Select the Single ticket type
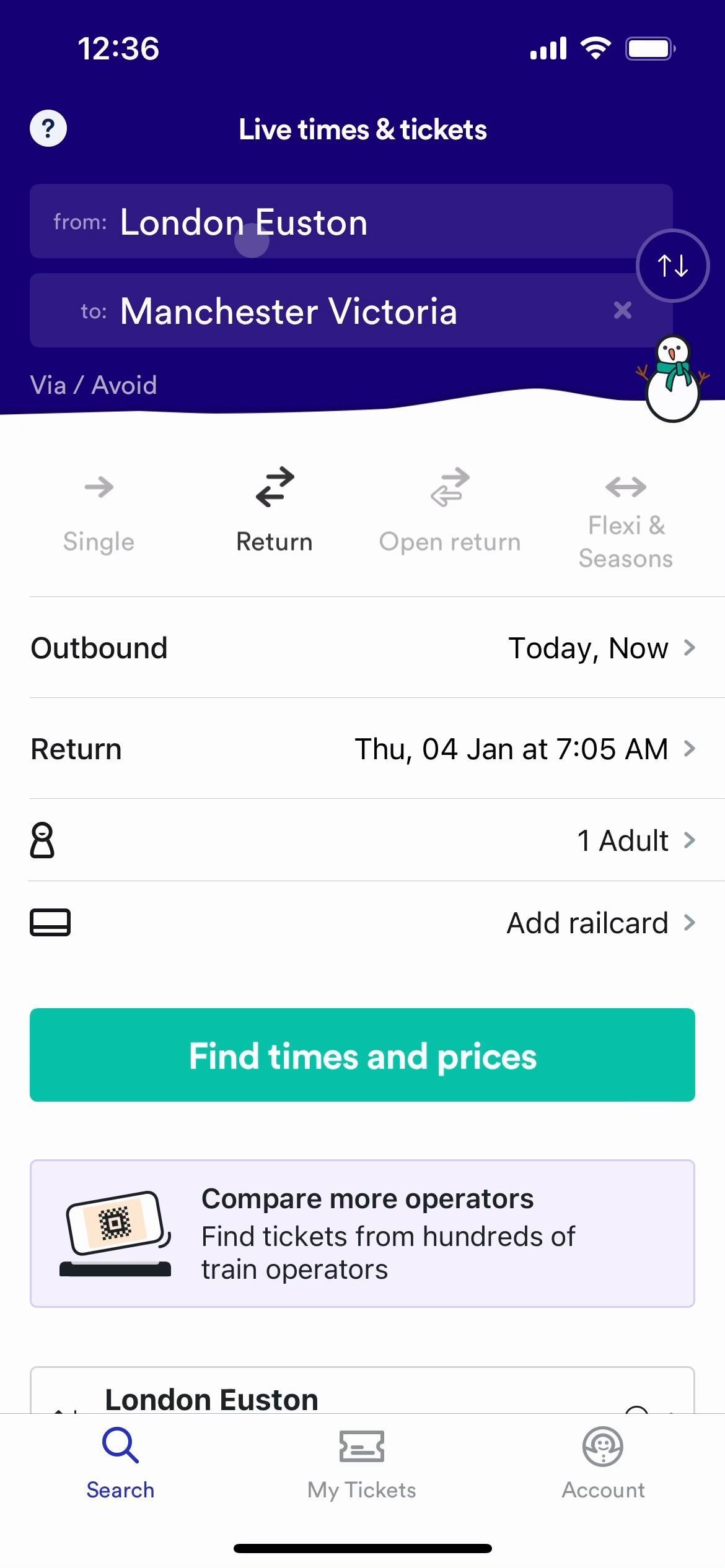The image size is (725, 1568). pyautogui.click(x=99, y=511)
